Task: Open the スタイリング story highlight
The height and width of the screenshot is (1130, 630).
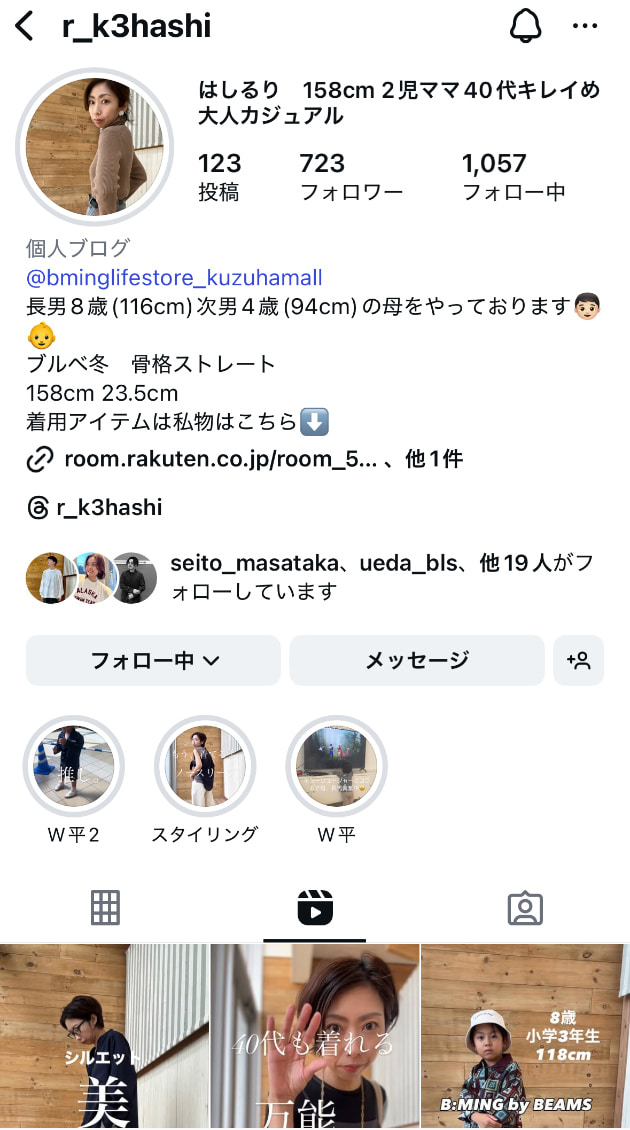Action: (204, 768)
